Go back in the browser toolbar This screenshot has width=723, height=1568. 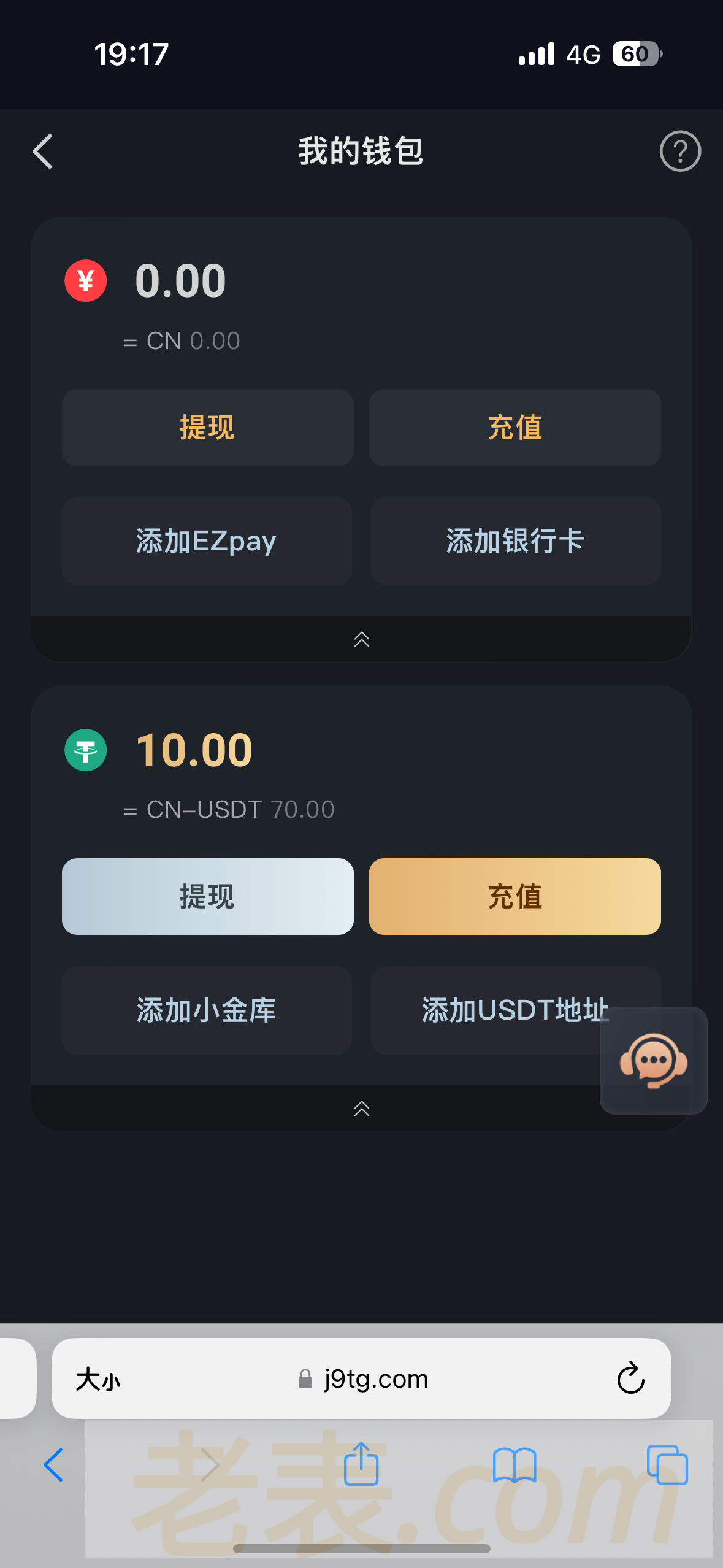coord(54,1464)
